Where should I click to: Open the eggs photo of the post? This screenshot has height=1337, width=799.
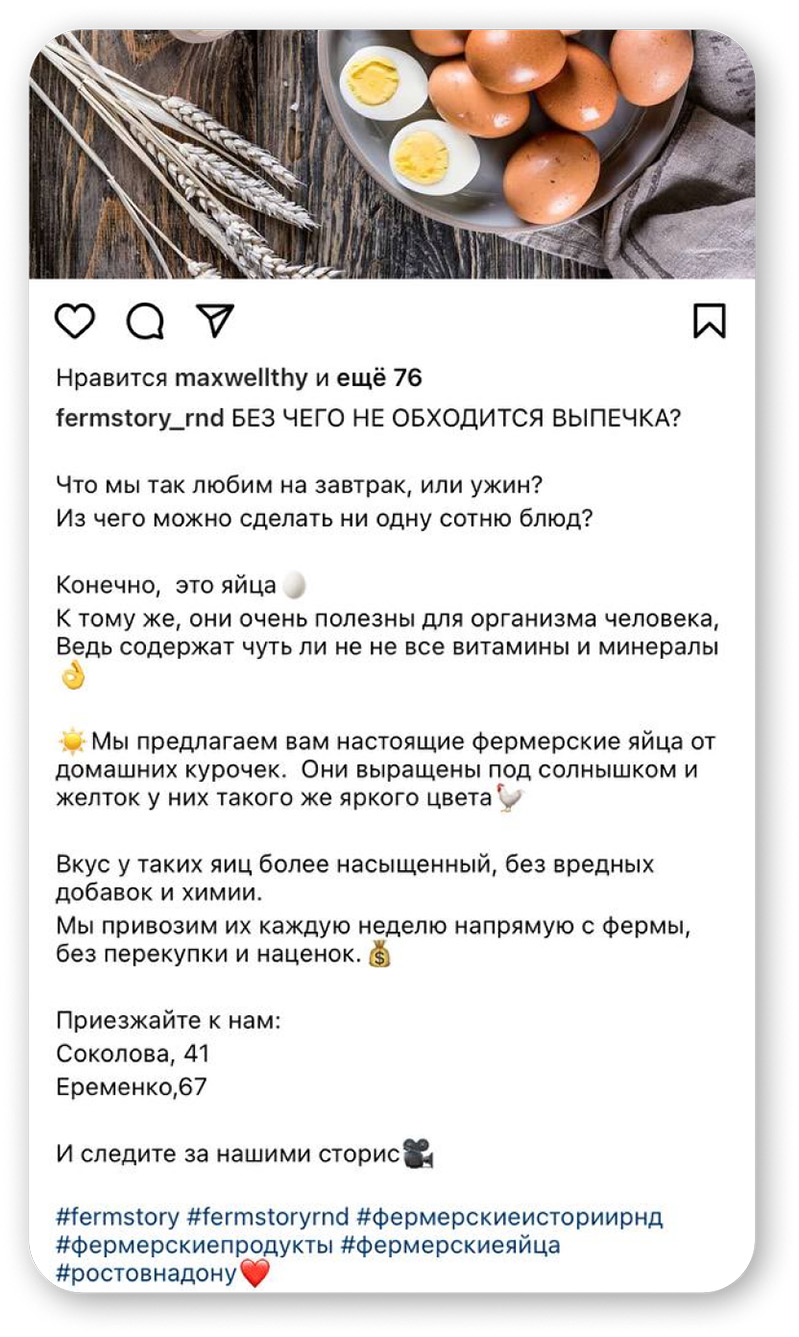(392, 154)
